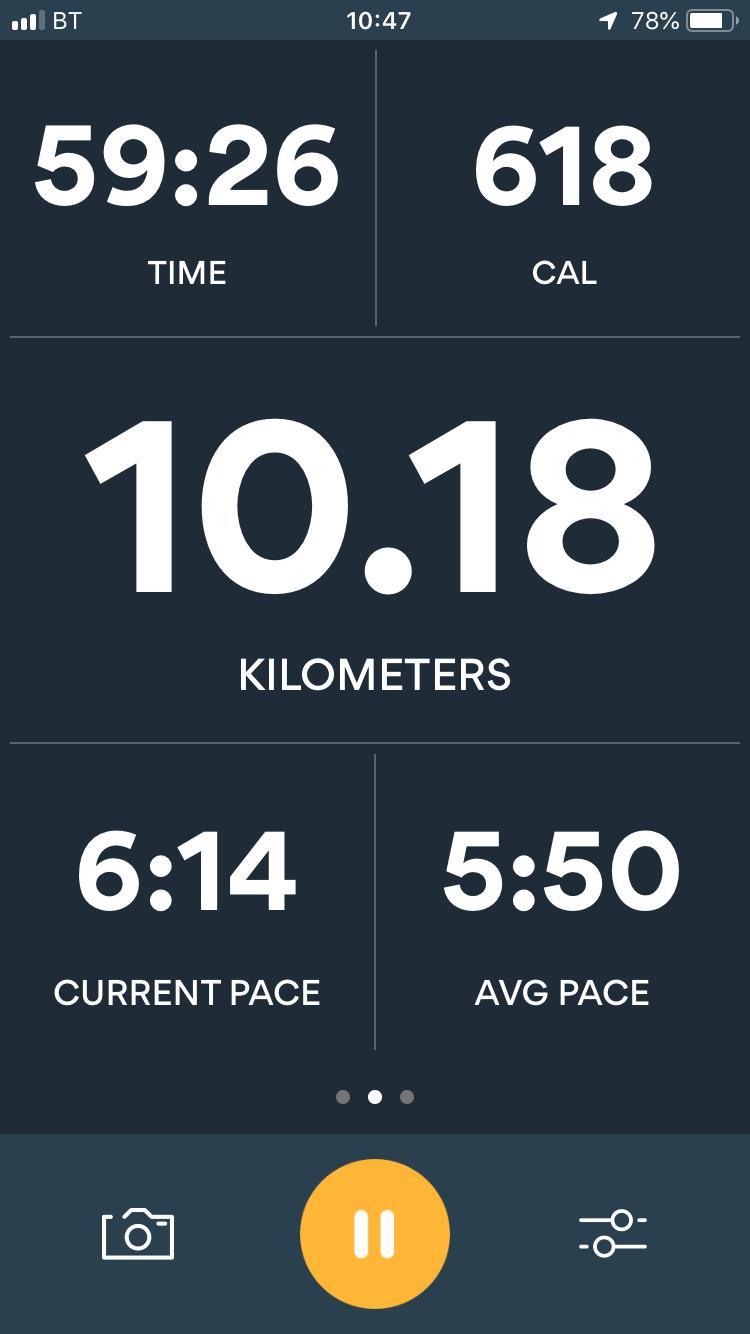The image size is (750, 1334).
Task: Jump to the first page indicator dot
Action: click(343, 1097)
